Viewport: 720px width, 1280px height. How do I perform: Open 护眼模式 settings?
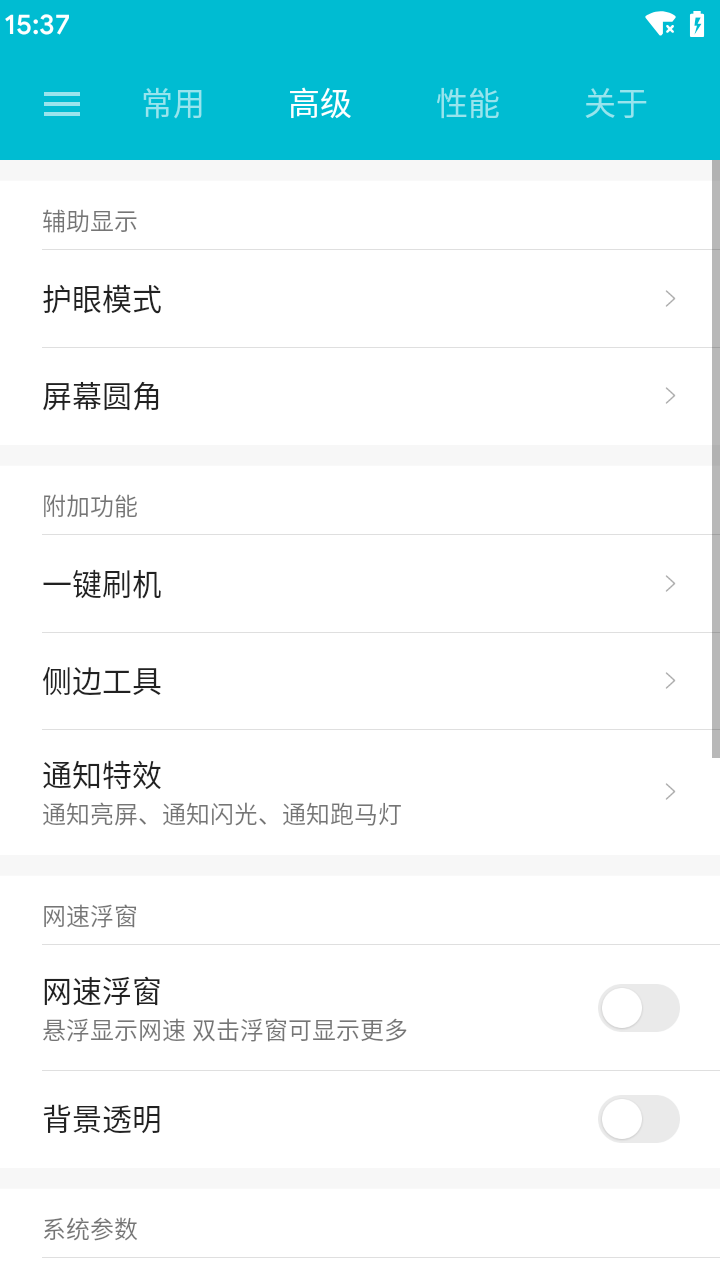(360, 299)
